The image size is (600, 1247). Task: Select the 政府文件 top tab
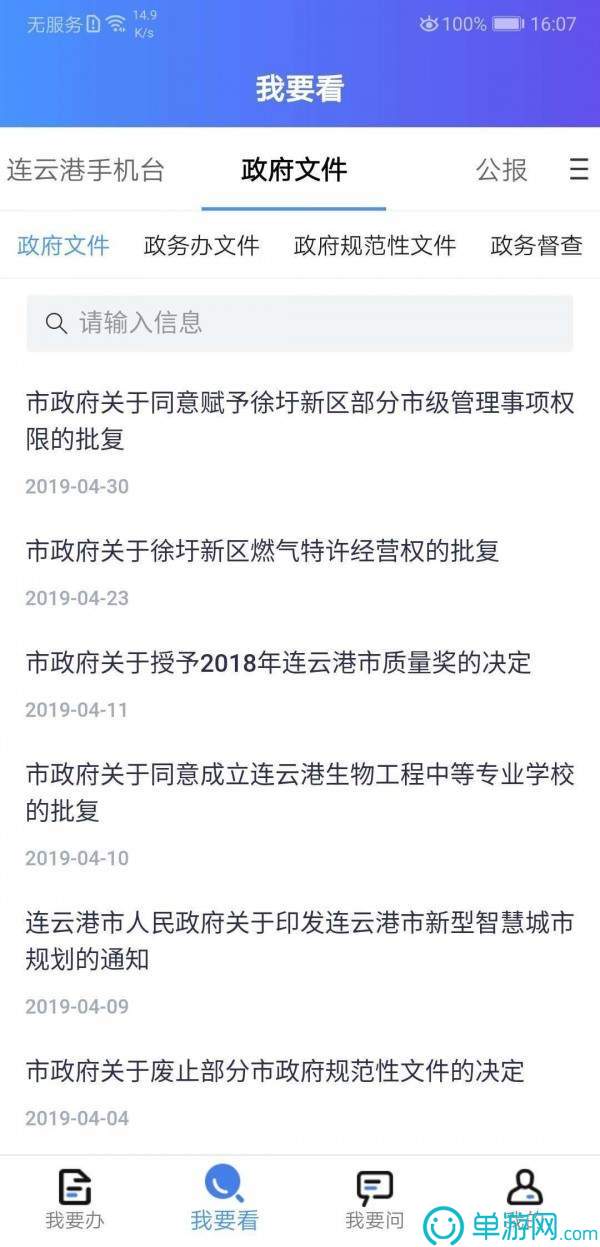click(x=294, y=170)
